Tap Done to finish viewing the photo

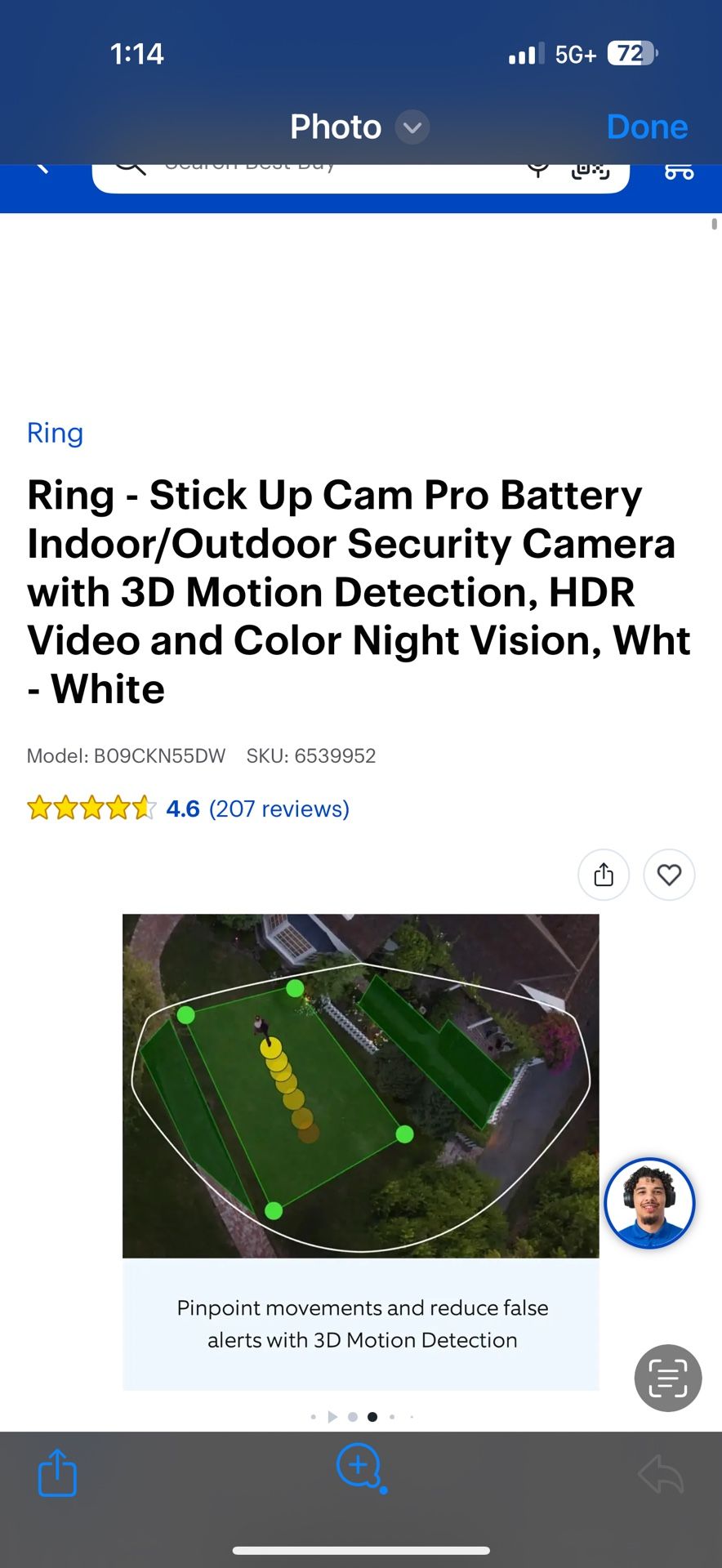[x=647, y=127]
